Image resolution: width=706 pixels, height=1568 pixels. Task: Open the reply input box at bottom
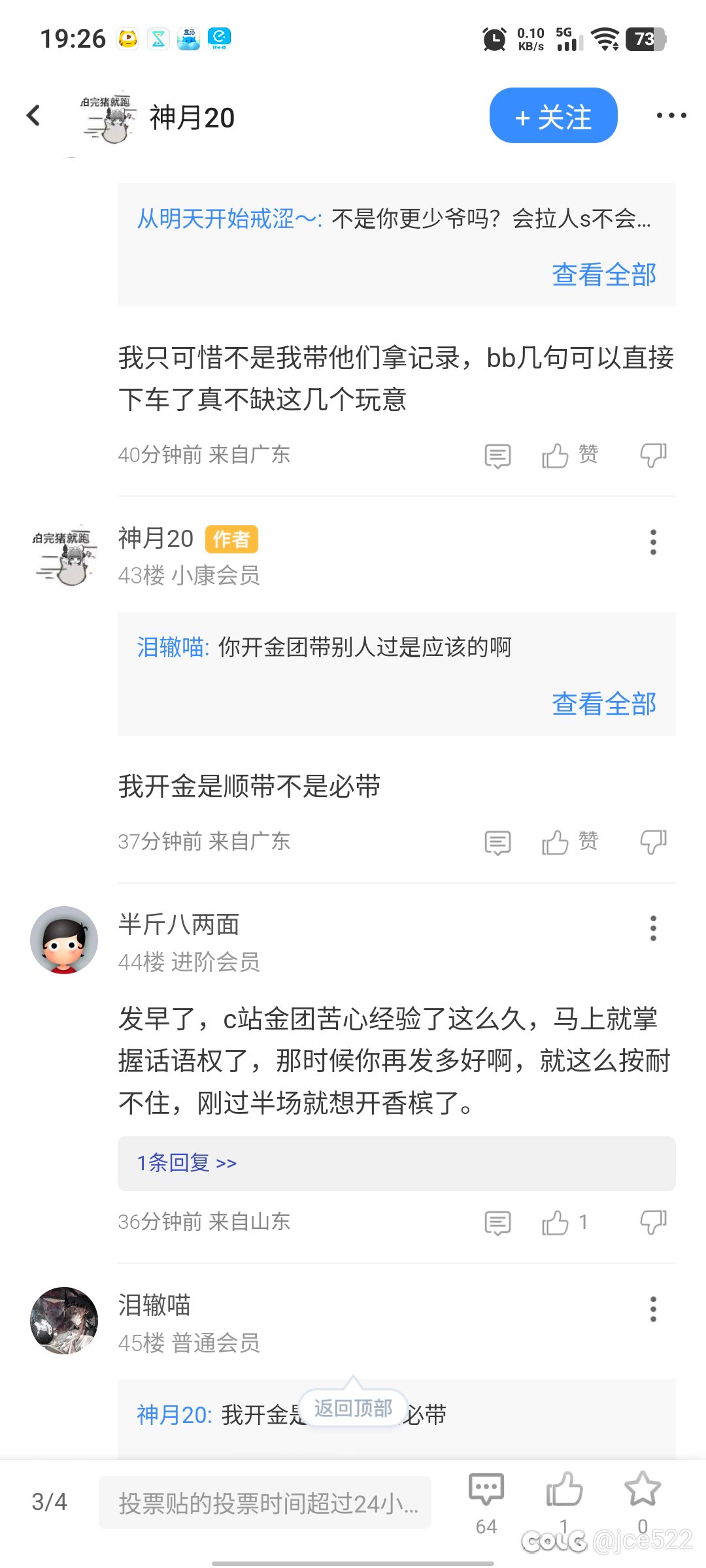(x=265, y=1503)
